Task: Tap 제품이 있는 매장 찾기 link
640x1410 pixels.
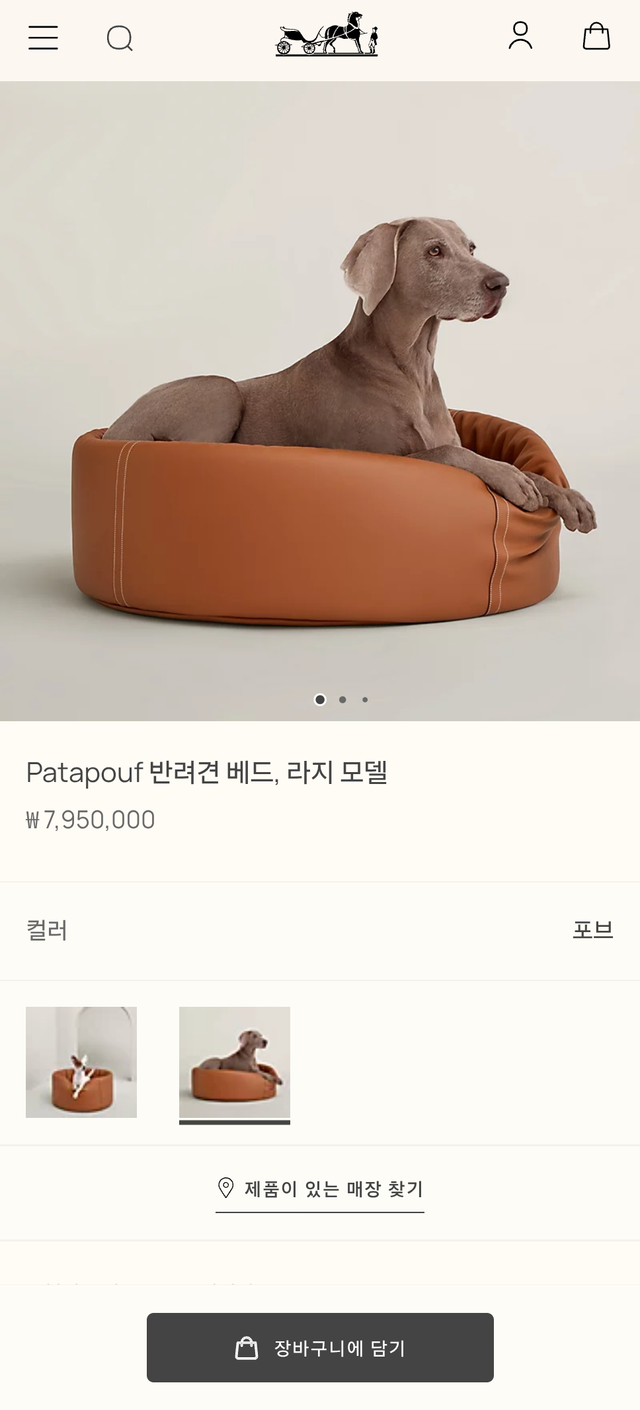Action: pos(320,1189)
